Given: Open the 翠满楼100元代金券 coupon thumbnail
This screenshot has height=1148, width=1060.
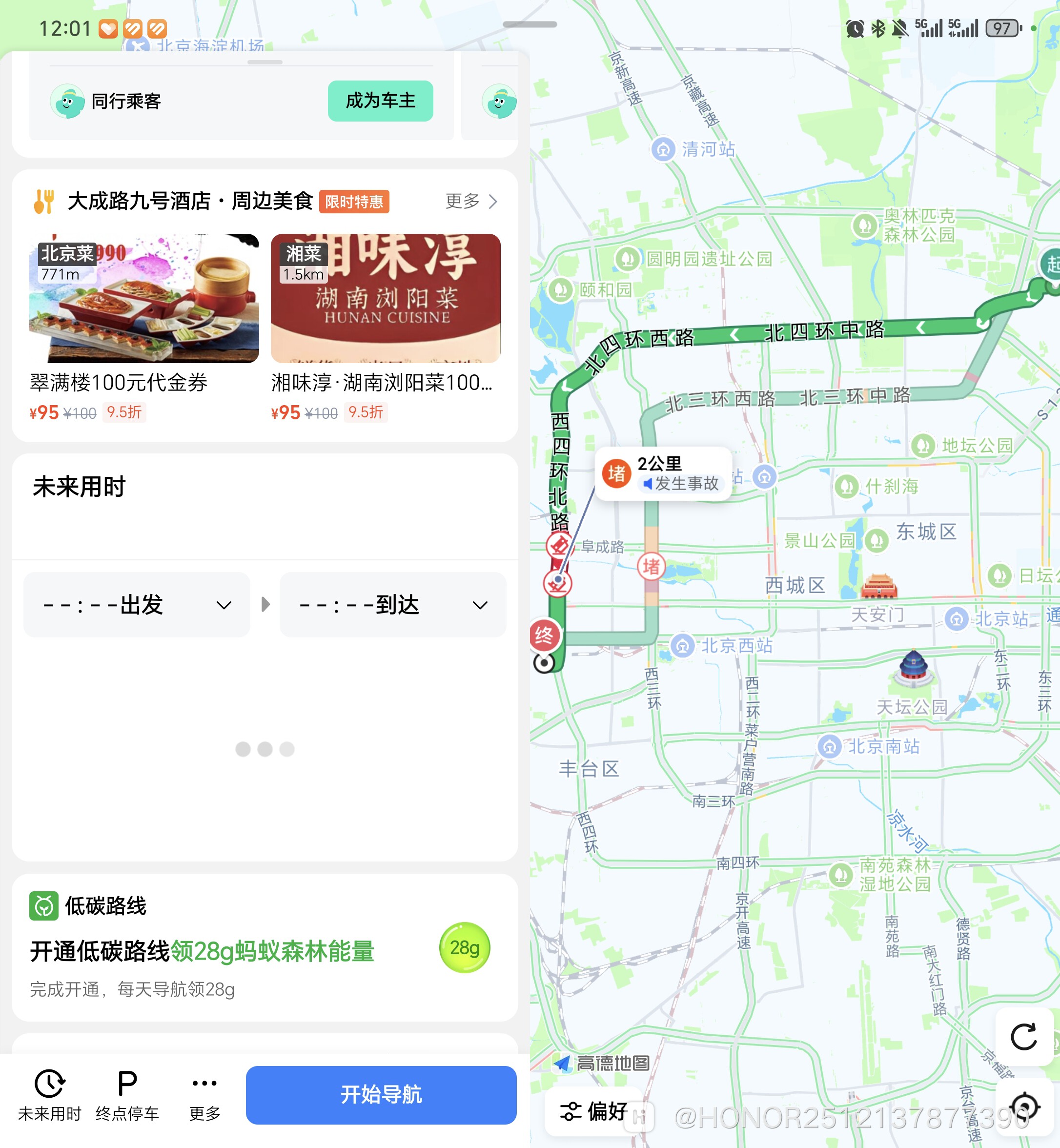Looking at the screenshot, I should point(142,296).
